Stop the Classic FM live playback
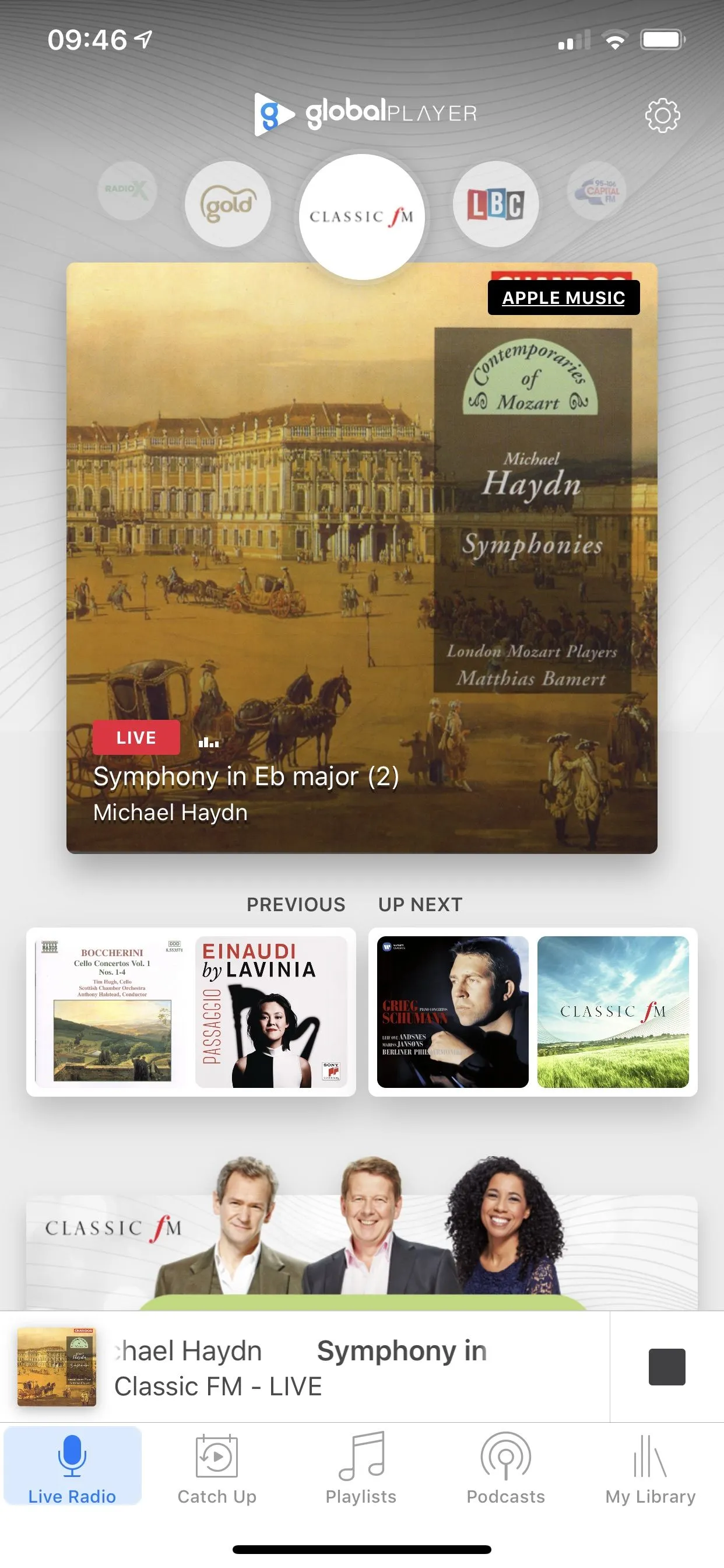The image size is (724, 1568). (x=667, y=1367)
